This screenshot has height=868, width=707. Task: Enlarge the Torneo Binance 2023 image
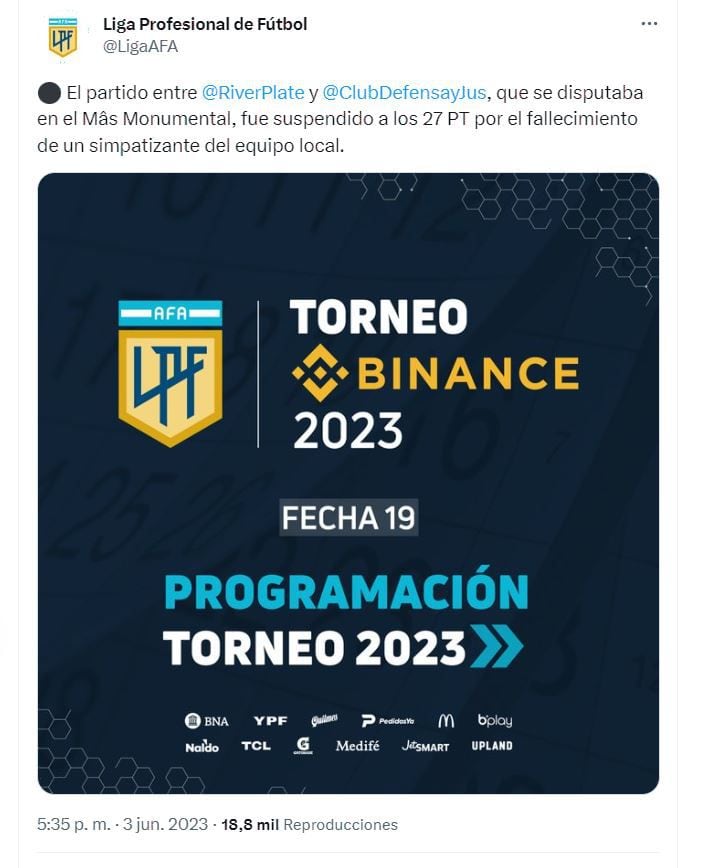348,483
